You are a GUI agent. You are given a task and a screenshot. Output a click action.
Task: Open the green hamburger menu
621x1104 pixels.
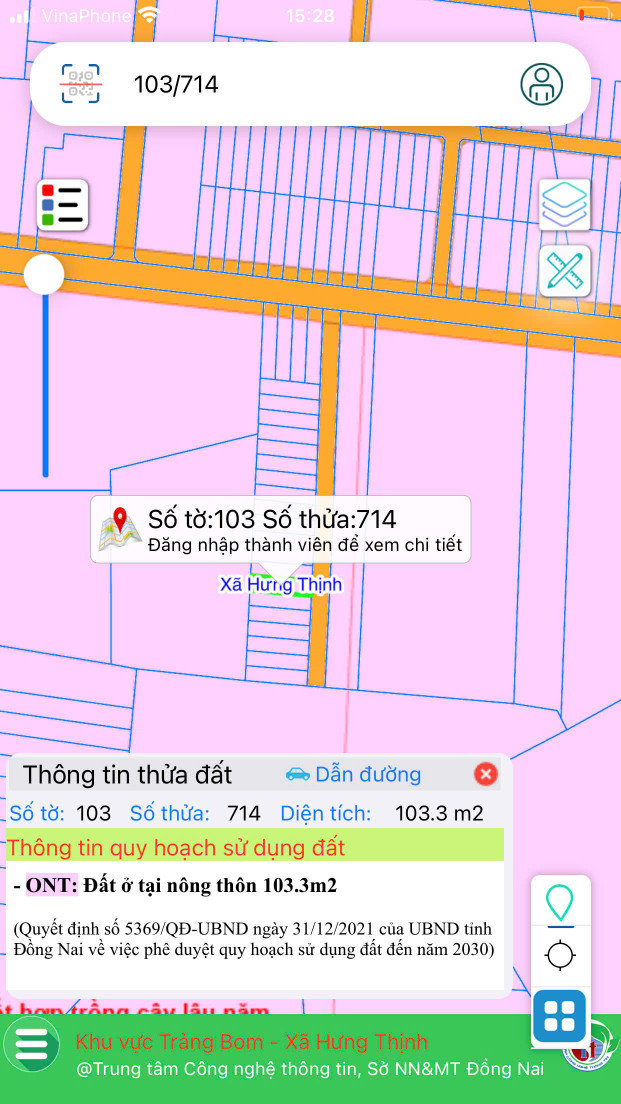pyautogui.click(x=32, y=1044)
